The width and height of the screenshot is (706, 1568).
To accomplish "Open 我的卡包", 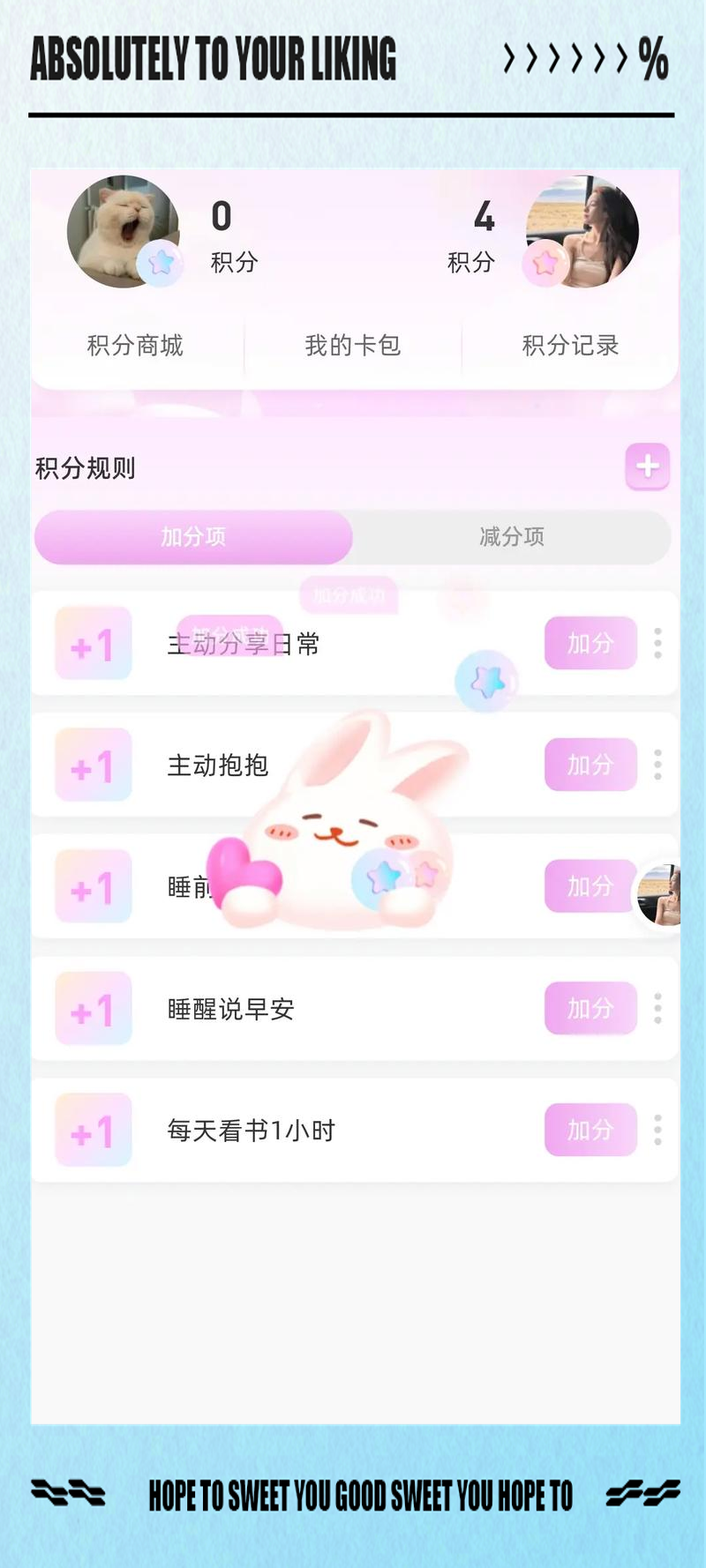I will click(353, 346).
